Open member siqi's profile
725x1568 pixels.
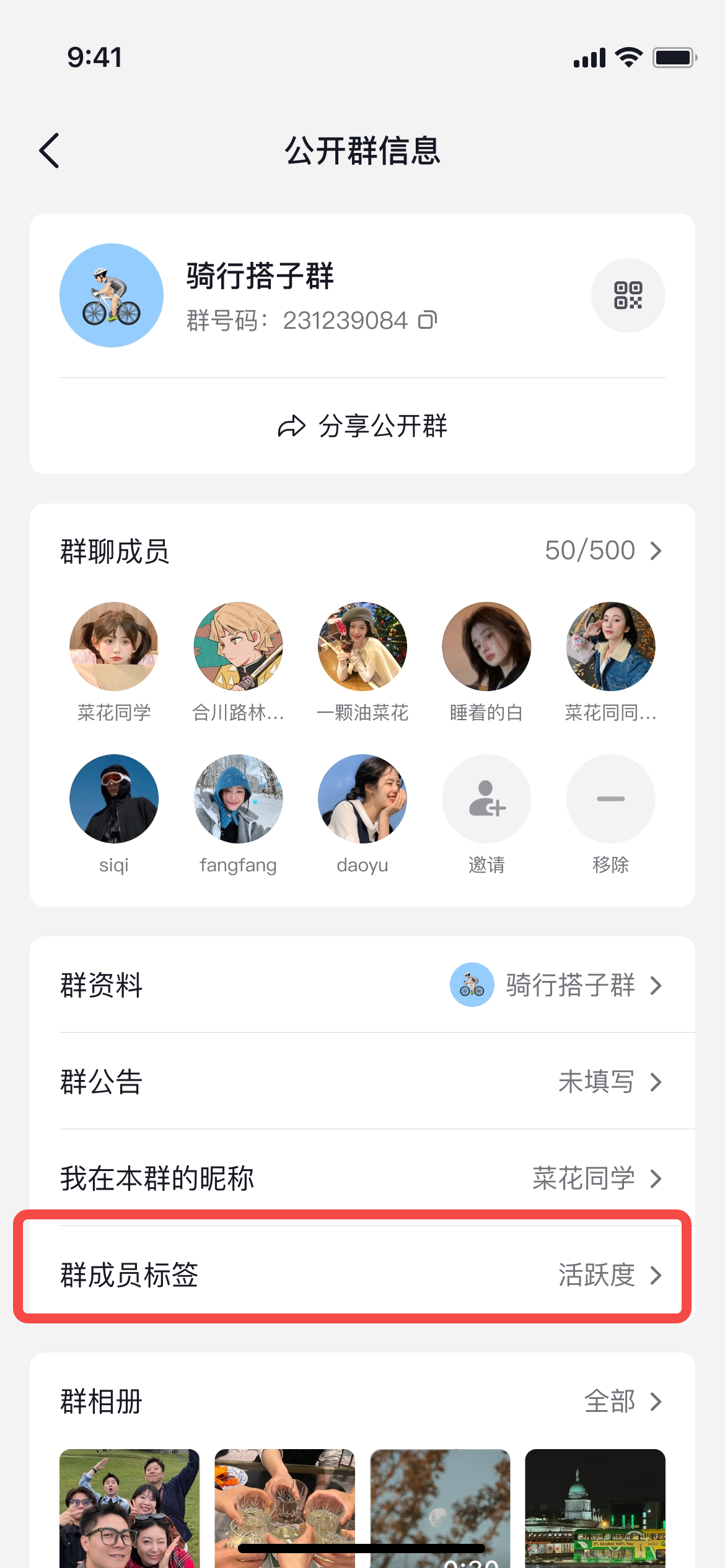click(x=114, y=799)
